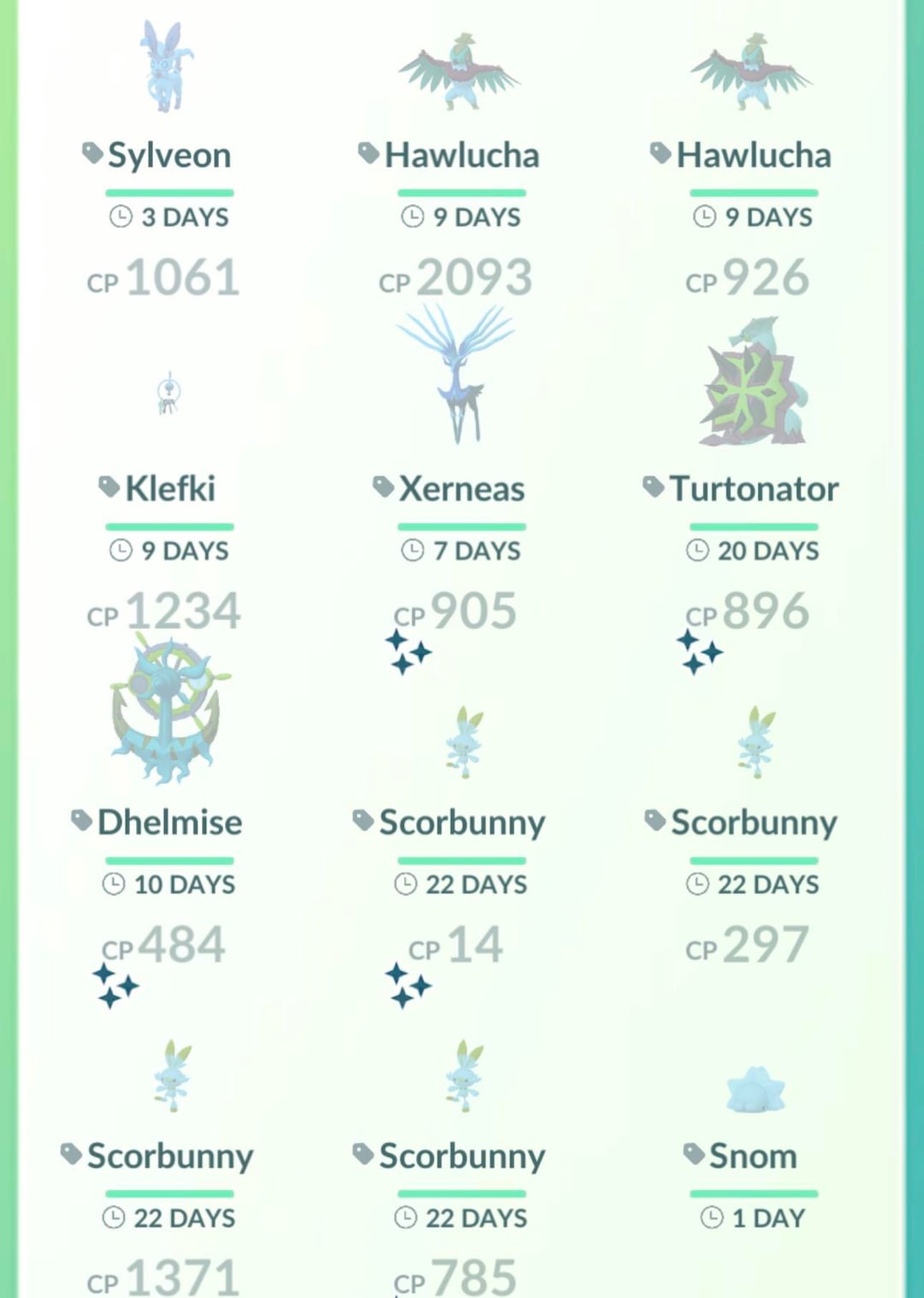Image resolution: width=924 pixels, height=1298 pixels.
Task: Open the Snom tagged 1 day
Action: (753, 1091)
